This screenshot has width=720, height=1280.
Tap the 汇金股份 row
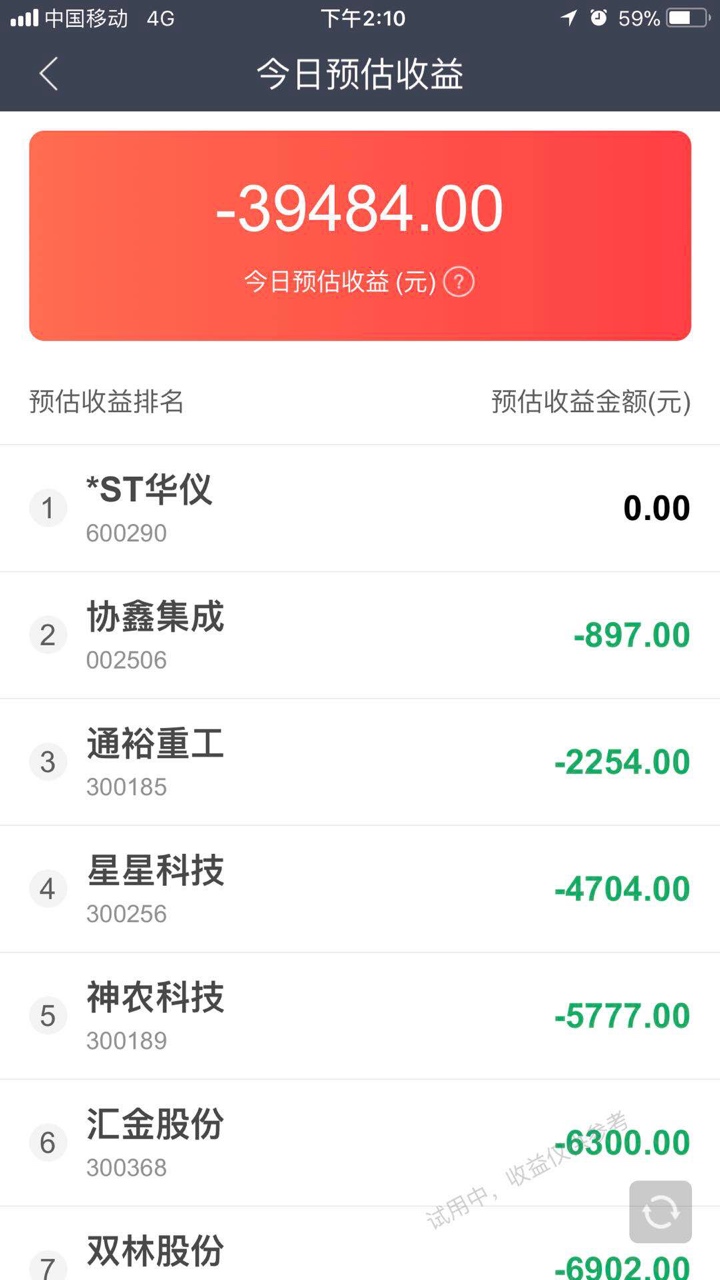tap(360, 1144)
